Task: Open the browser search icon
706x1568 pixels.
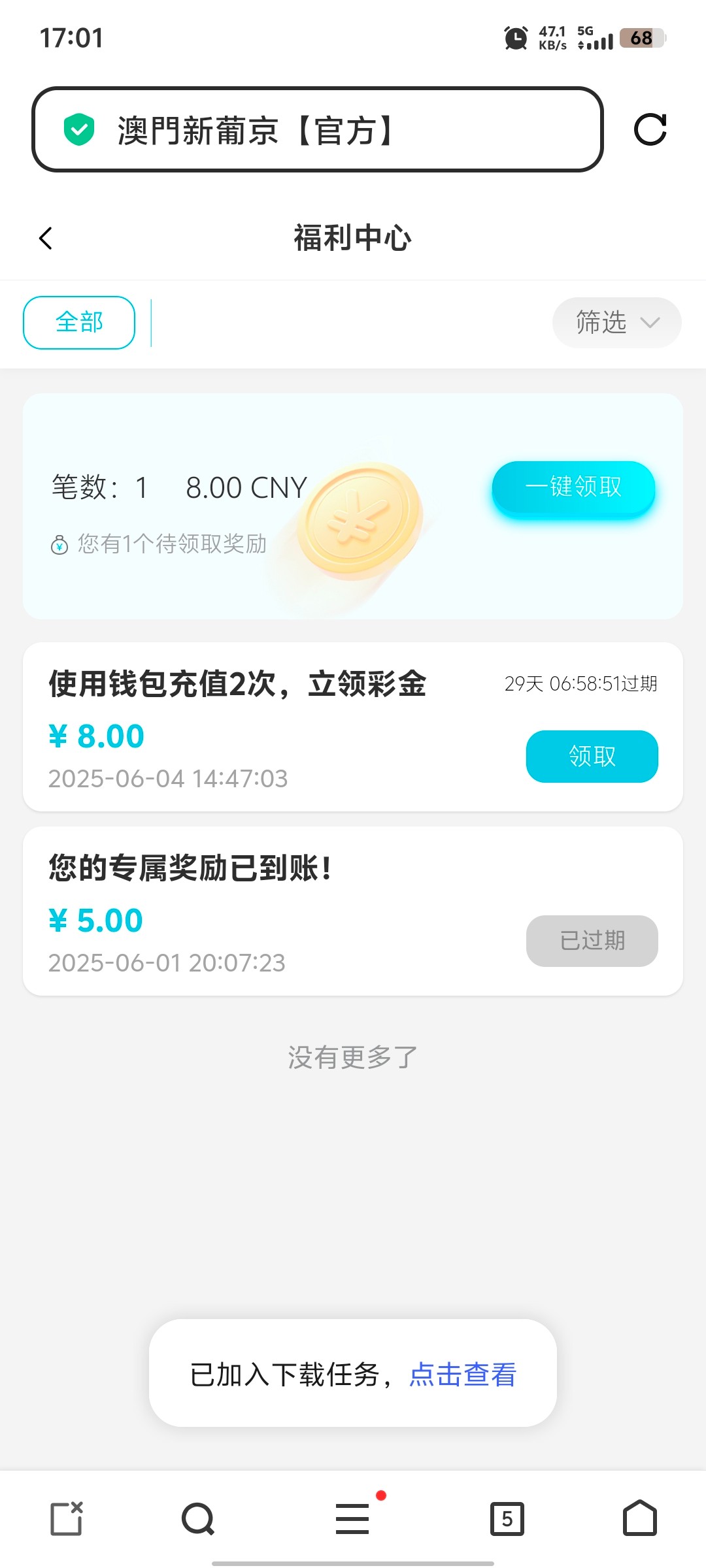Action: tap(198, 1518)
